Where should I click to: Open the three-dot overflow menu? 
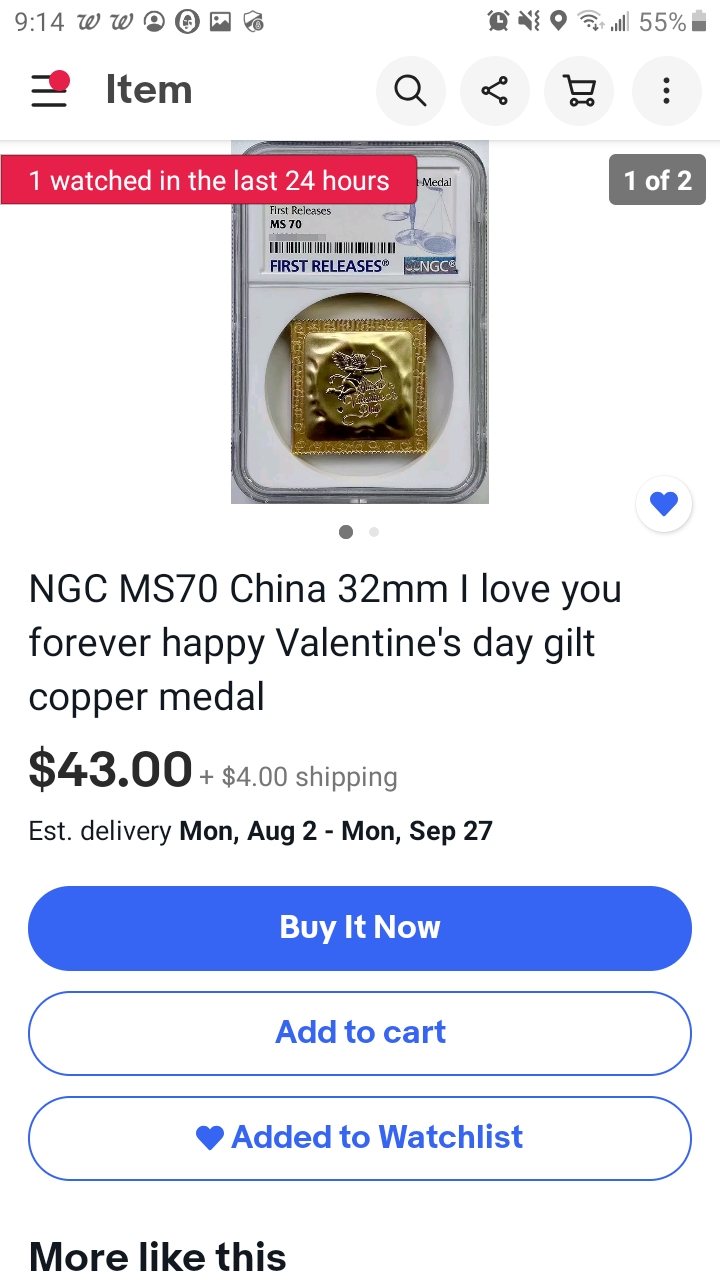tap(665, 91)
